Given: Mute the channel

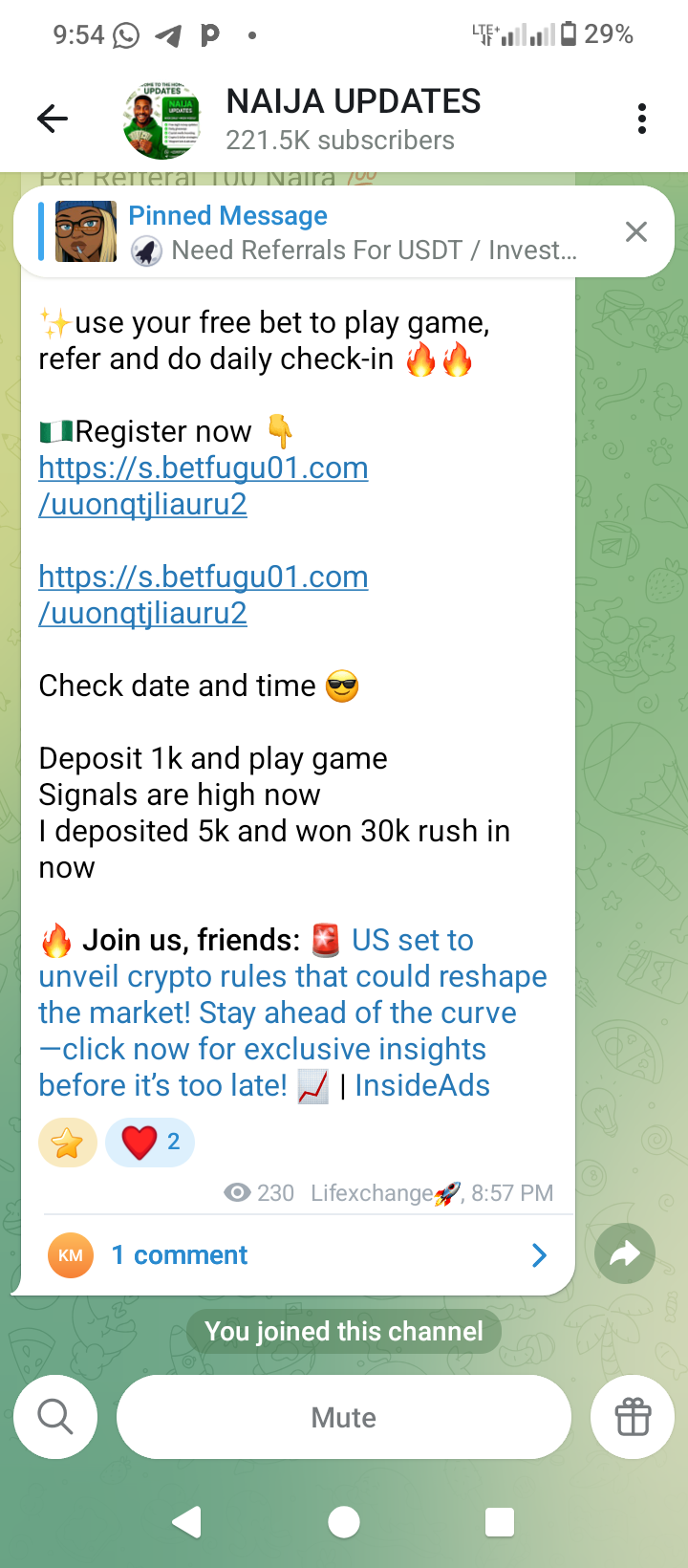Looking at the screenshot, I should click(x=344, y=1417).
